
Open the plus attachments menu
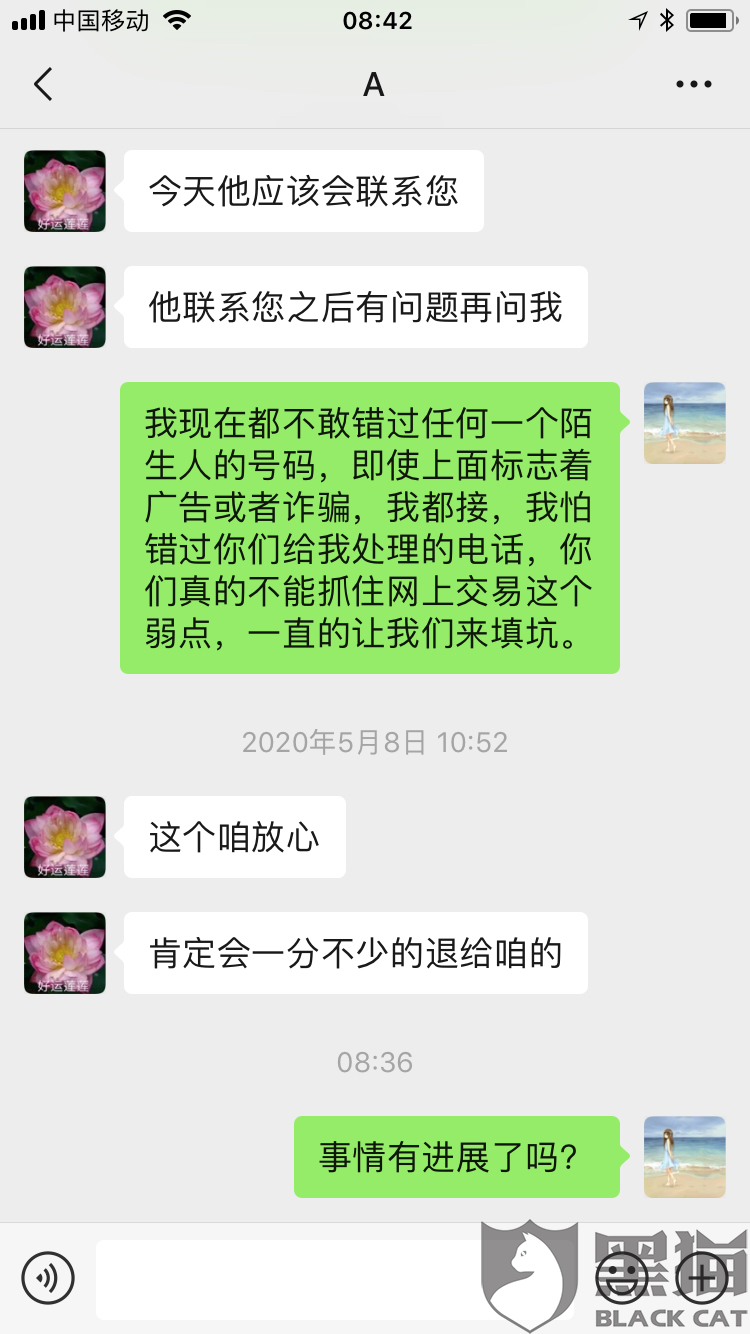point(702,1277)
